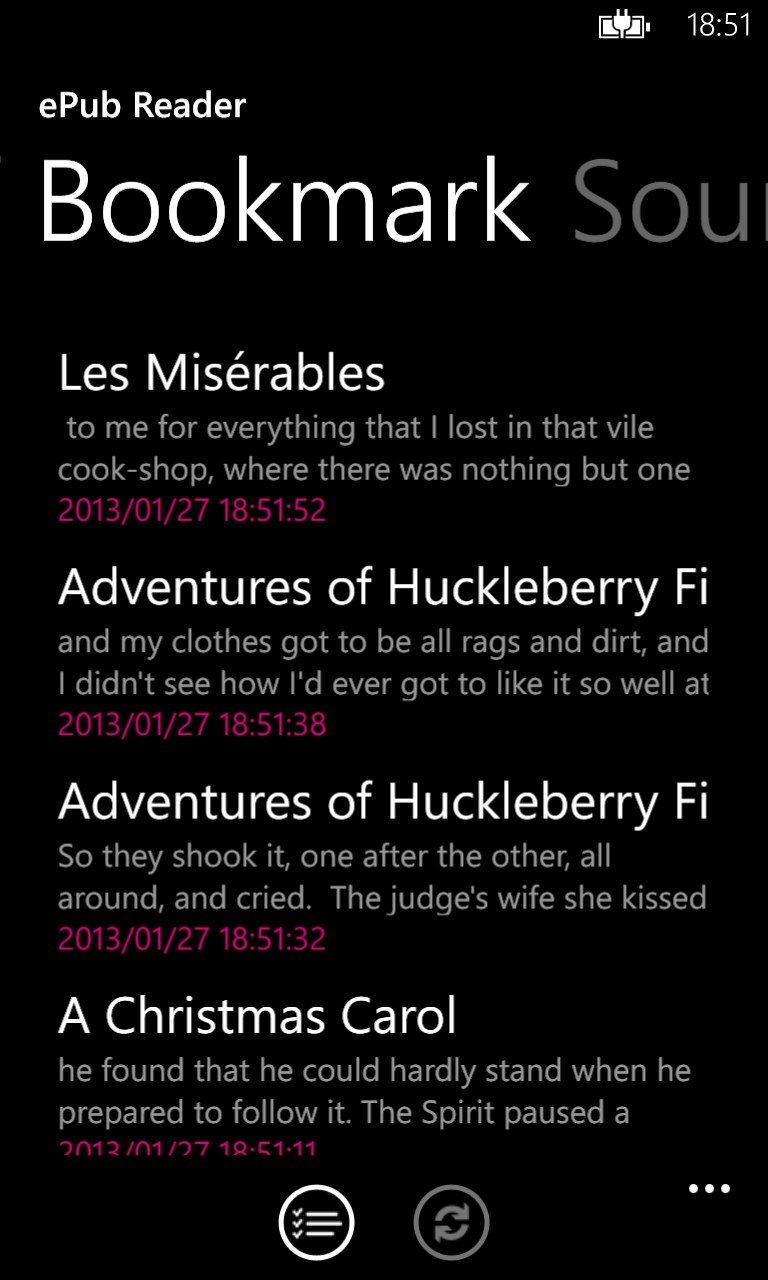Screen dimensions: 768x1280
Task: Select the checklist icon in the app bar
Action: click(x=316, y=1222)
